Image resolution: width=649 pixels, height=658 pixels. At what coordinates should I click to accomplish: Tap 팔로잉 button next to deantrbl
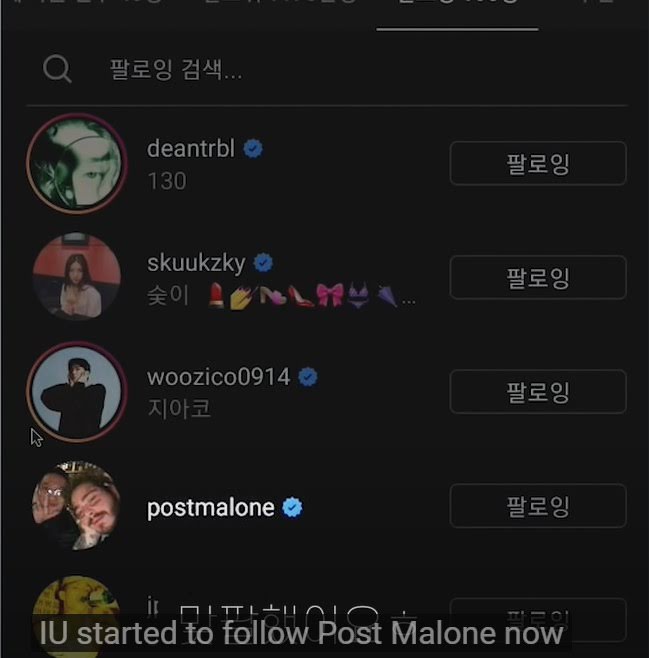coord(537,164)
